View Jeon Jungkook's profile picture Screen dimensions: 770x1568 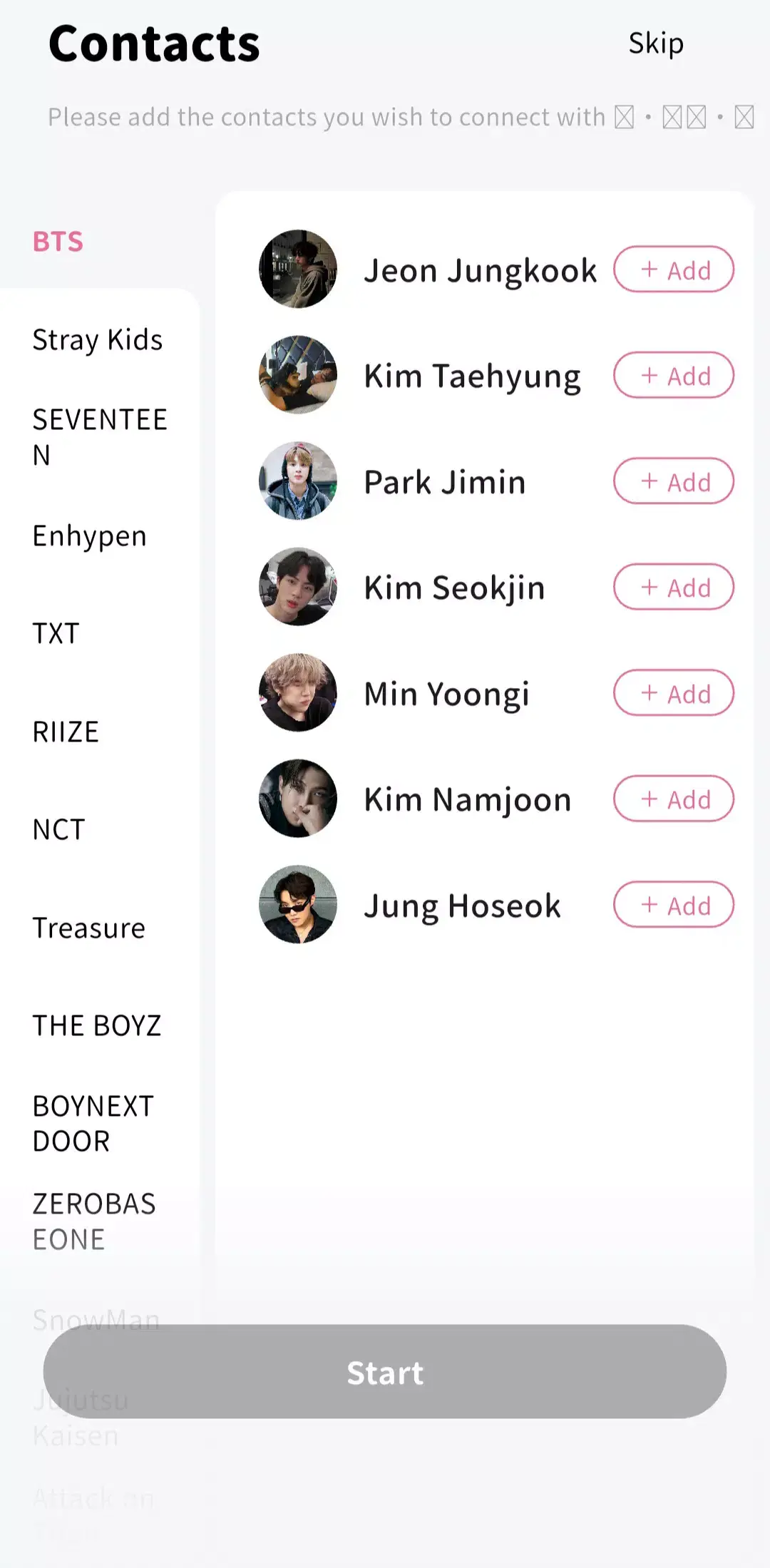click(299, 270)
